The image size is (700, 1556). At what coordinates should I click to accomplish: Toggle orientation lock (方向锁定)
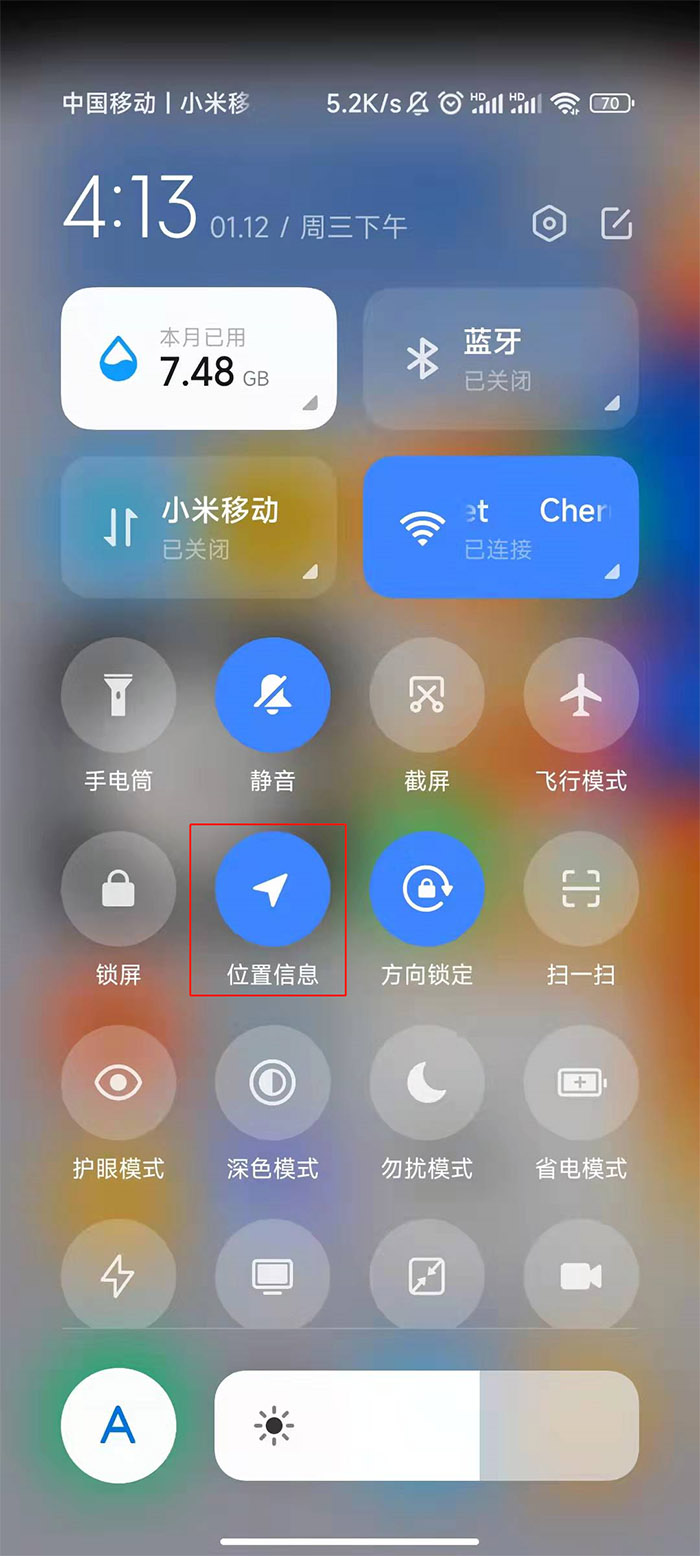tap(427, 888)
